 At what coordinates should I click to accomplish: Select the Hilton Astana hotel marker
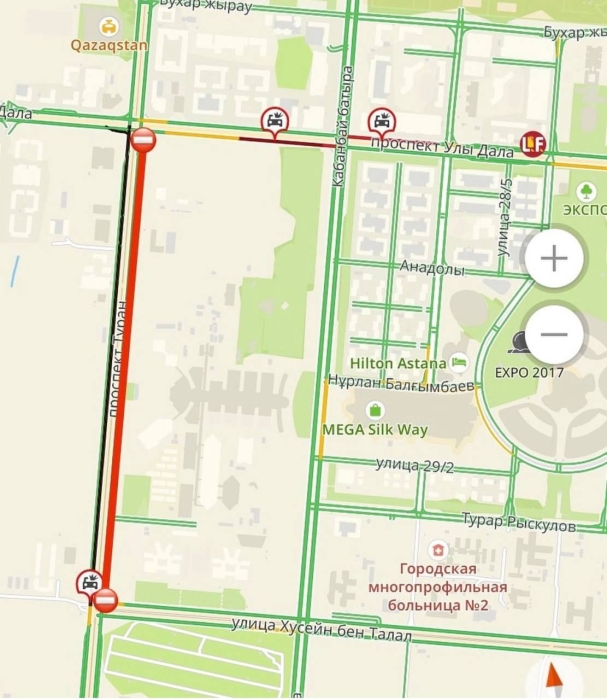click(459, 362)
